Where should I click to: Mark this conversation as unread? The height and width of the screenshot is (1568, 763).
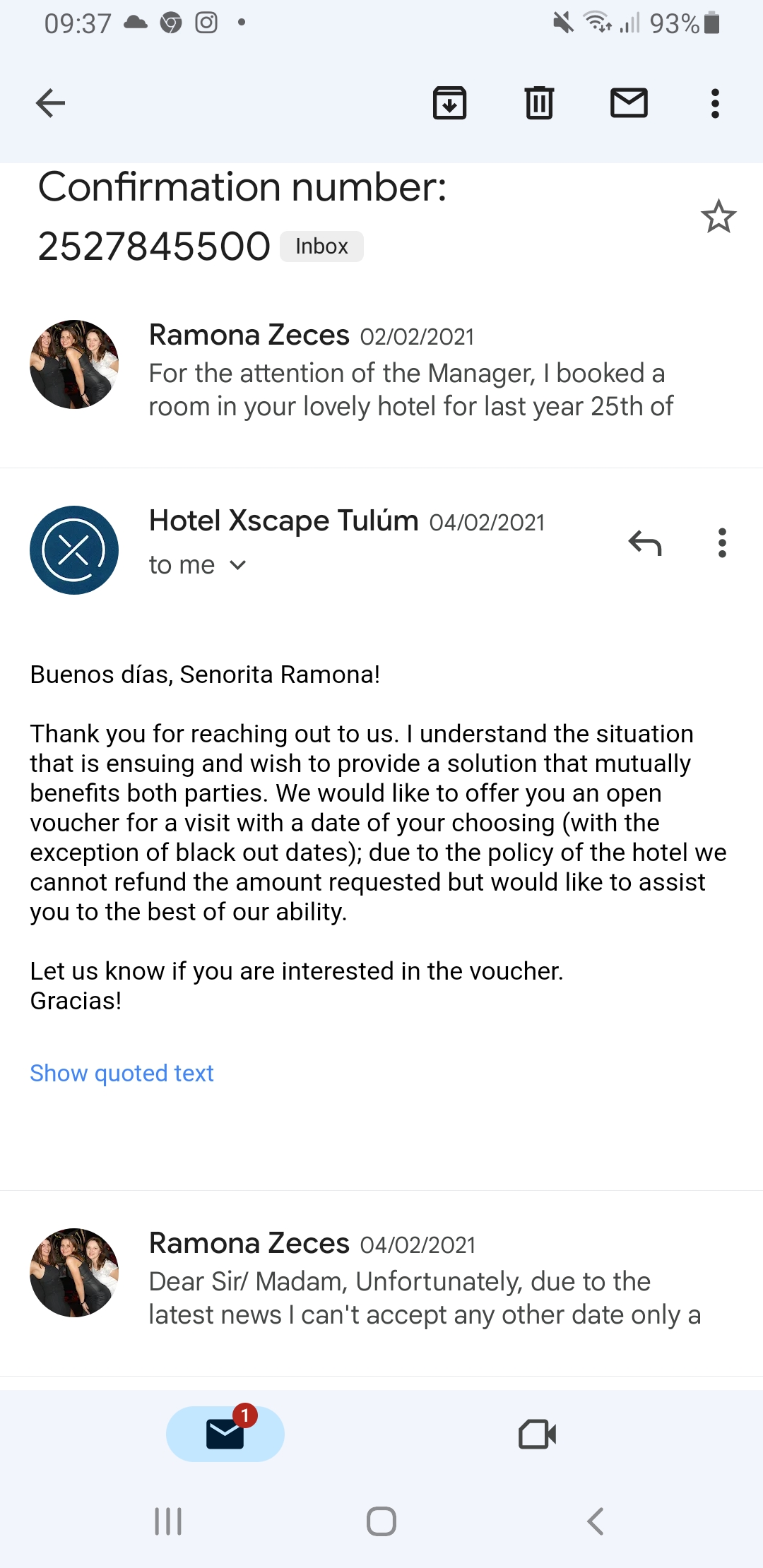(629, 103)
